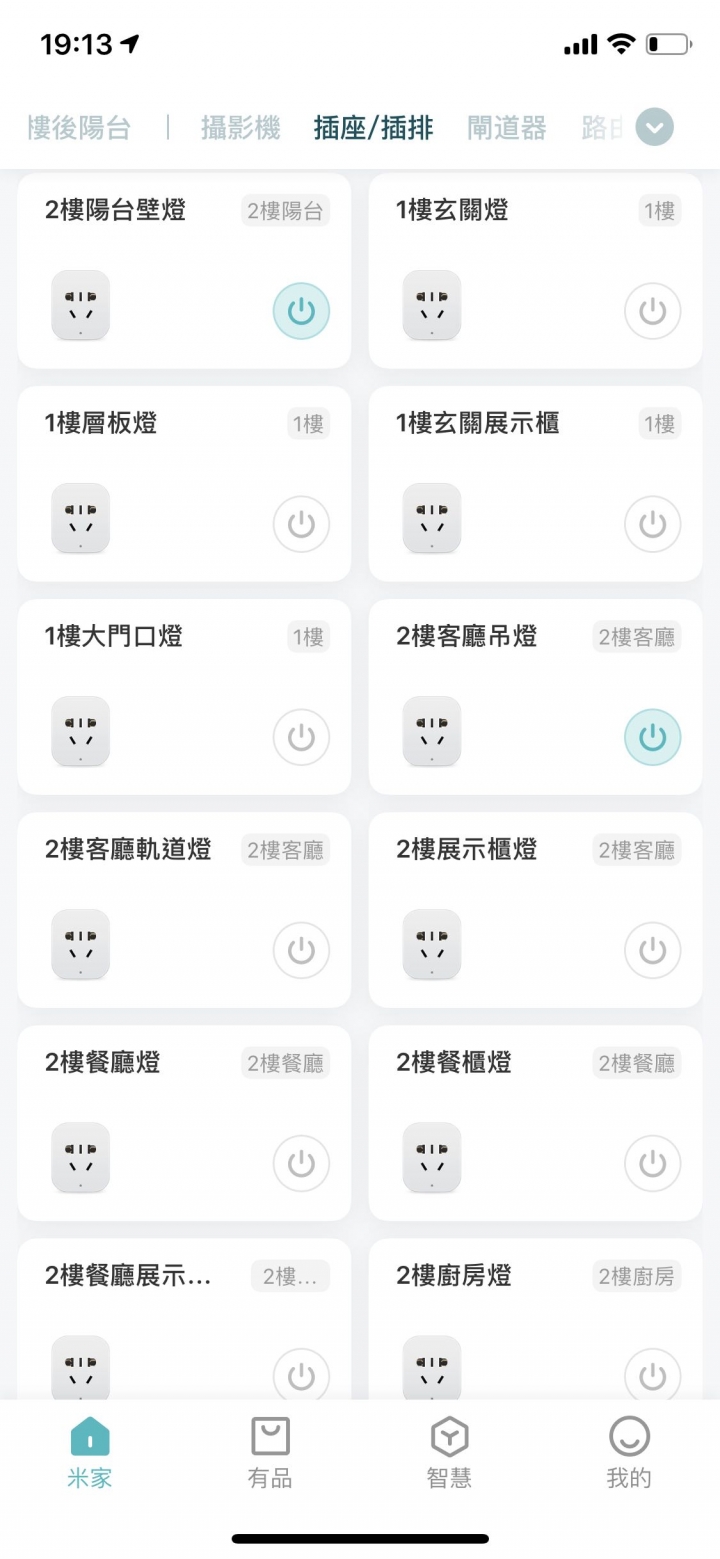Screen dimensions: 720x1559
Task: Select the 樓後陽台 room tab
Action: [x=79, y=128]
